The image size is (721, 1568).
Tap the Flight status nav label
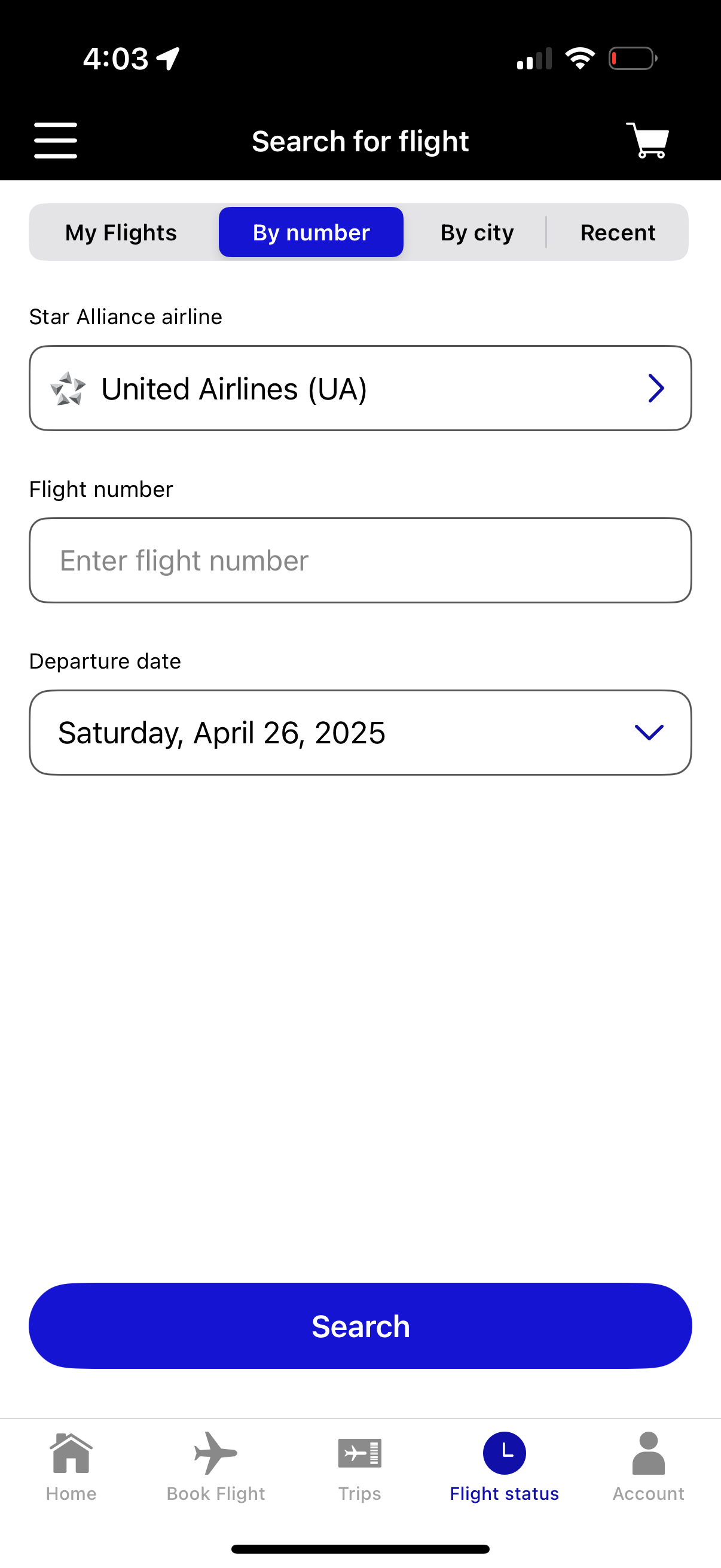point(504,1493)
